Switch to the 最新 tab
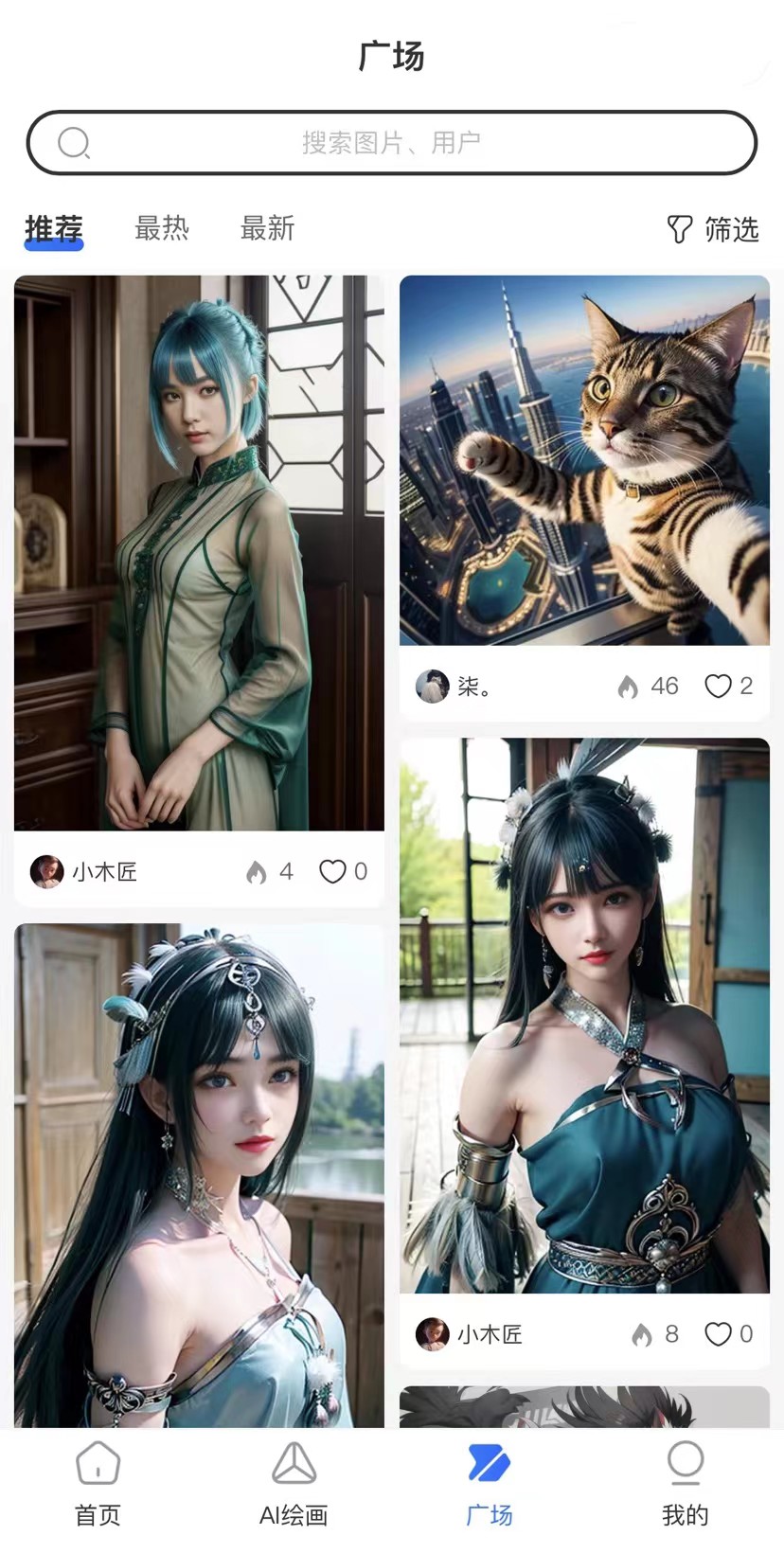 [267, 228]
